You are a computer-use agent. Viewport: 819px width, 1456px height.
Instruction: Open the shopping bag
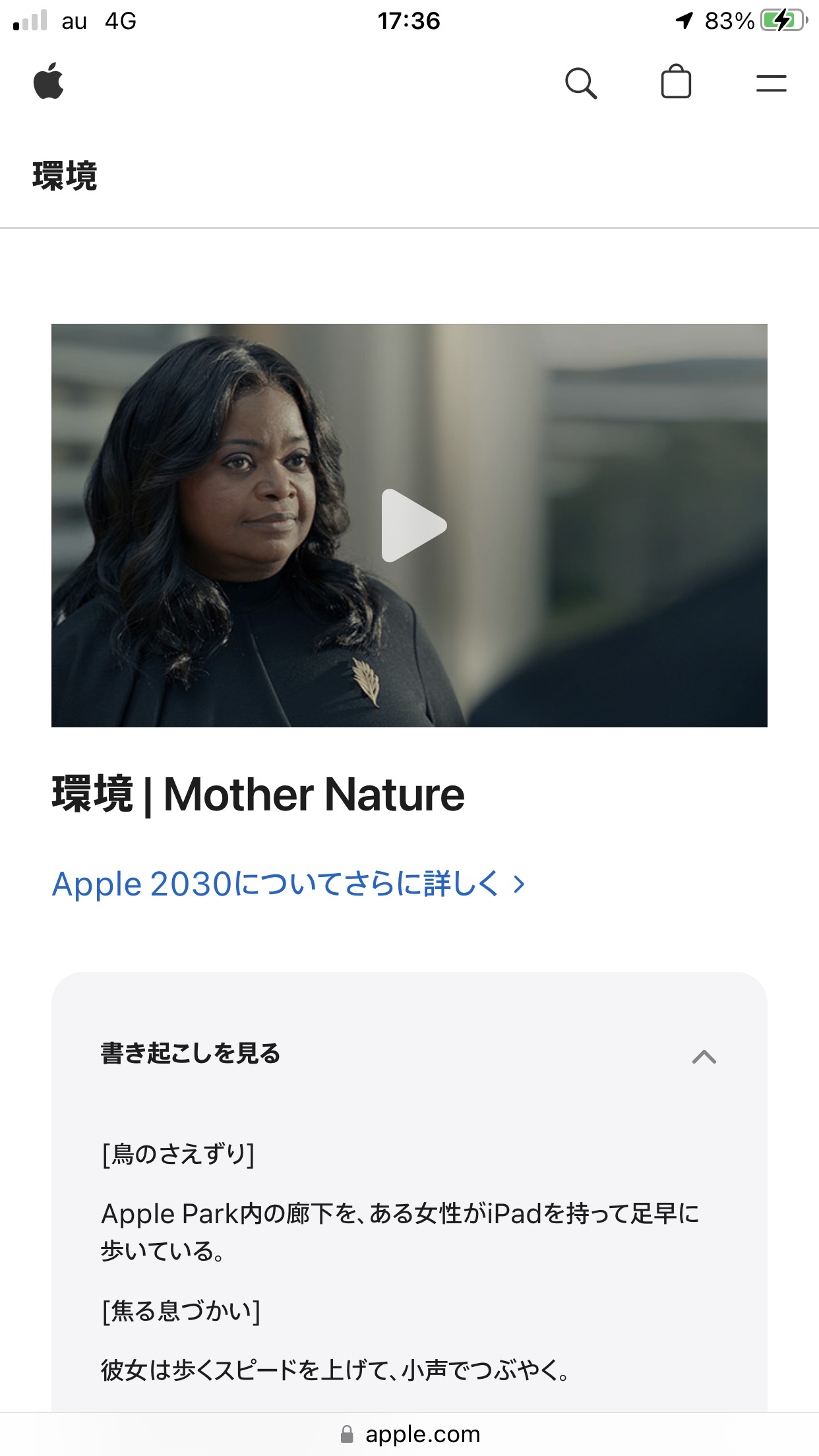pyautogui.click(x=676, y=82)
